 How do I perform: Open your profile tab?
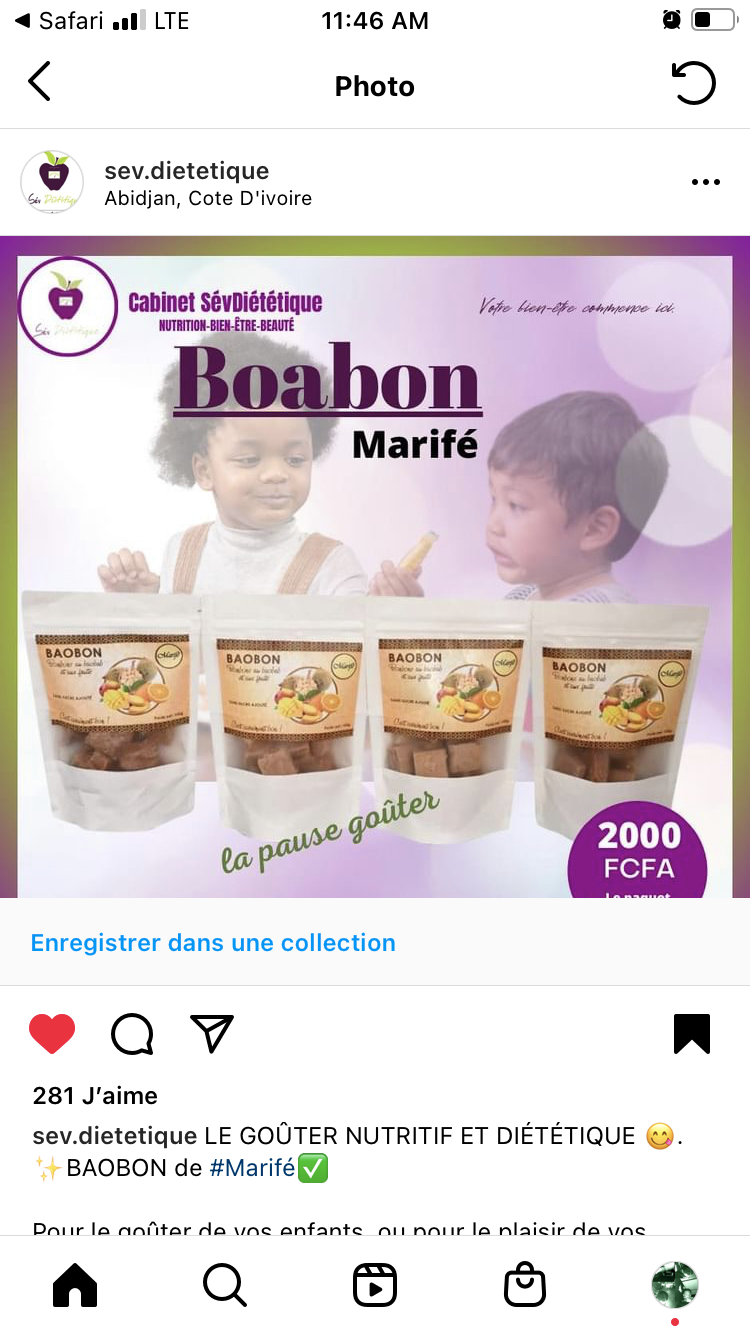coord(675,1285)
